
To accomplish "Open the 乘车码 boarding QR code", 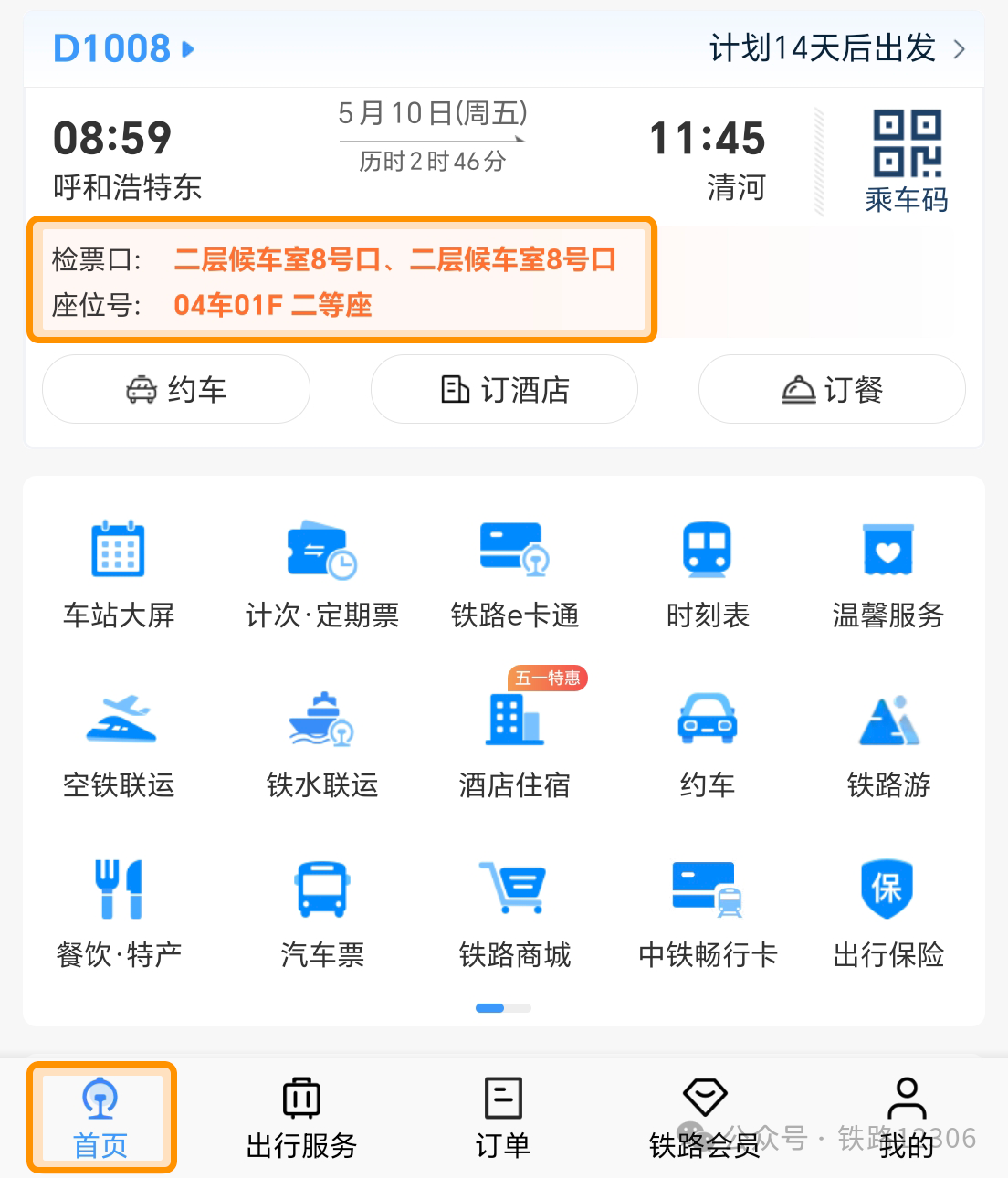I will point(906,161).
